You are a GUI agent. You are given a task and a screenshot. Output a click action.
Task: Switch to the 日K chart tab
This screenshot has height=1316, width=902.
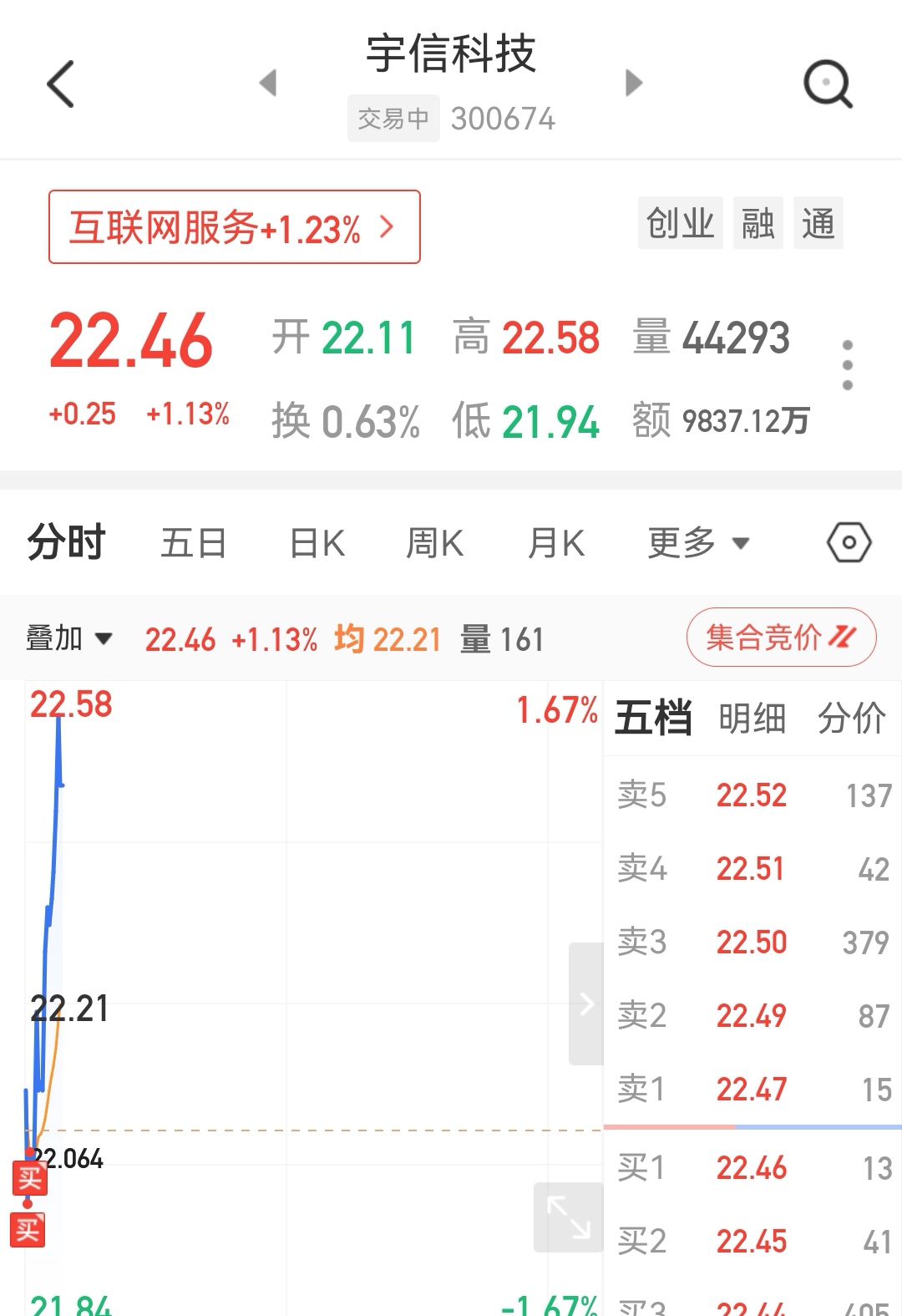pyautogui.click(x=317, y=543)
